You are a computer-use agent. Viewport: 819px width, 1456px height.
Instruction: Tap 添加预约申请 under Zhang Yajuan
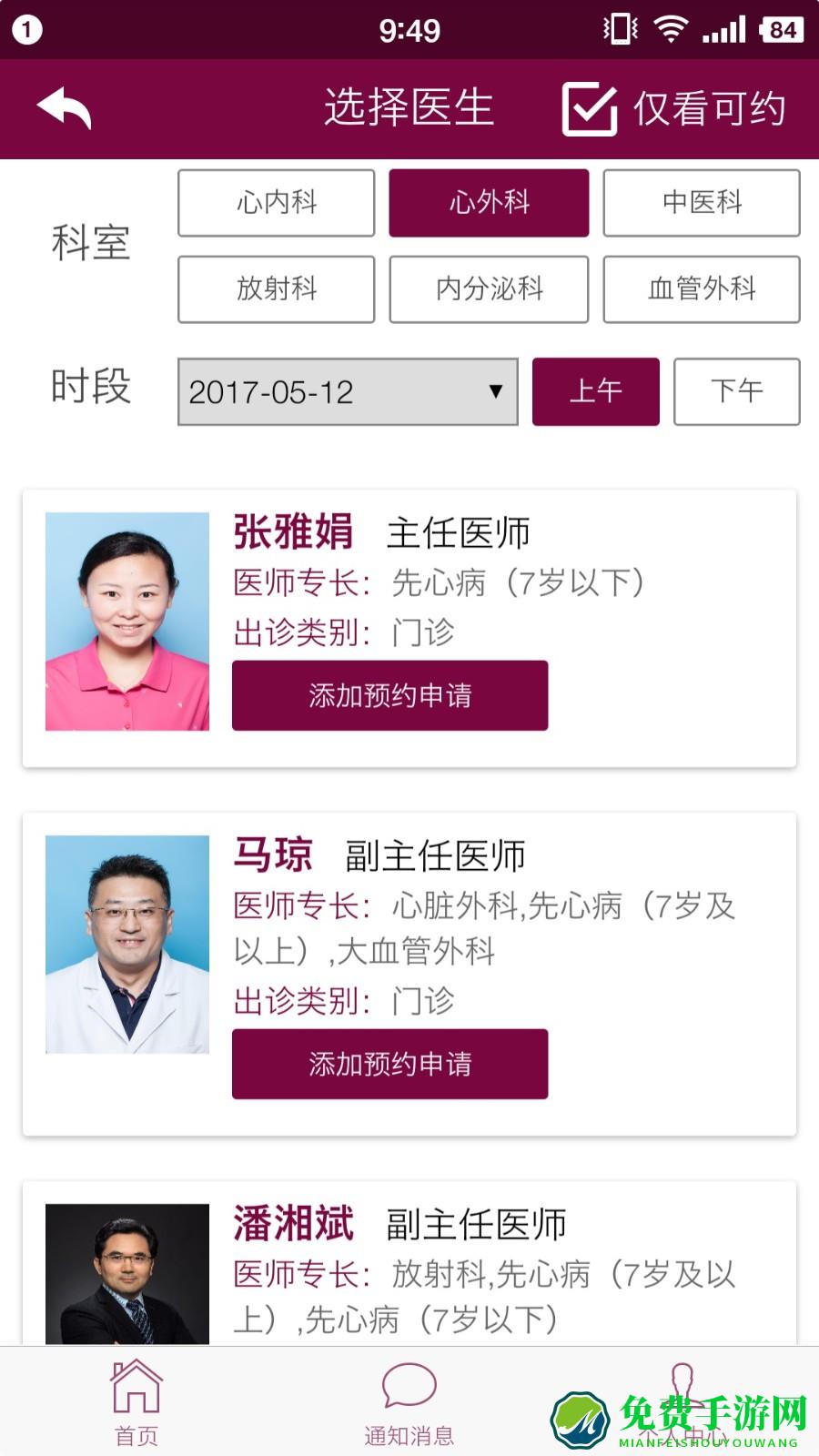click(x=390, y=694)
